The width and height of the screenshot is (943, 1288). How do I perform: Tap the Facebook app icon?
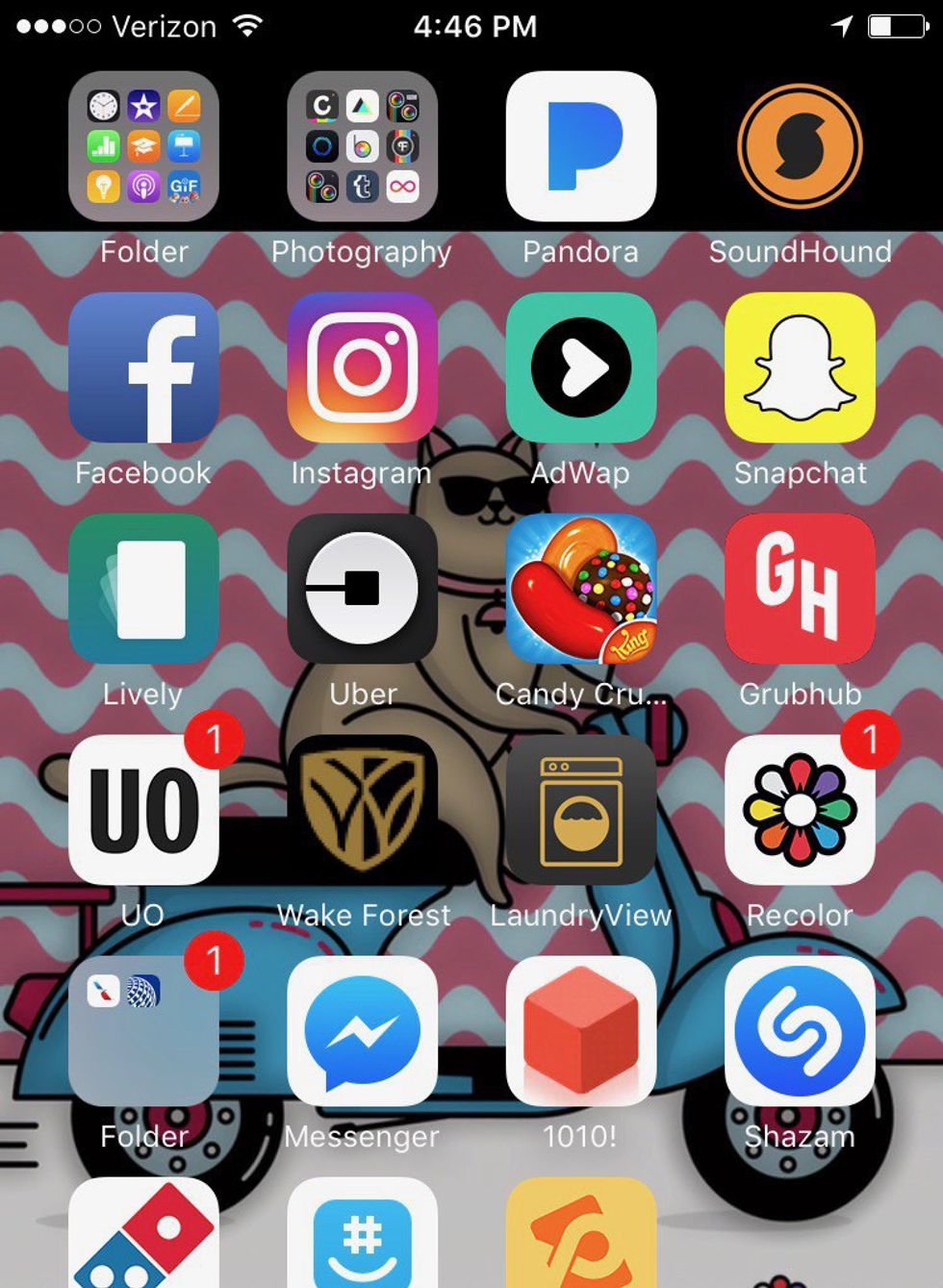(x=143, y=368)
